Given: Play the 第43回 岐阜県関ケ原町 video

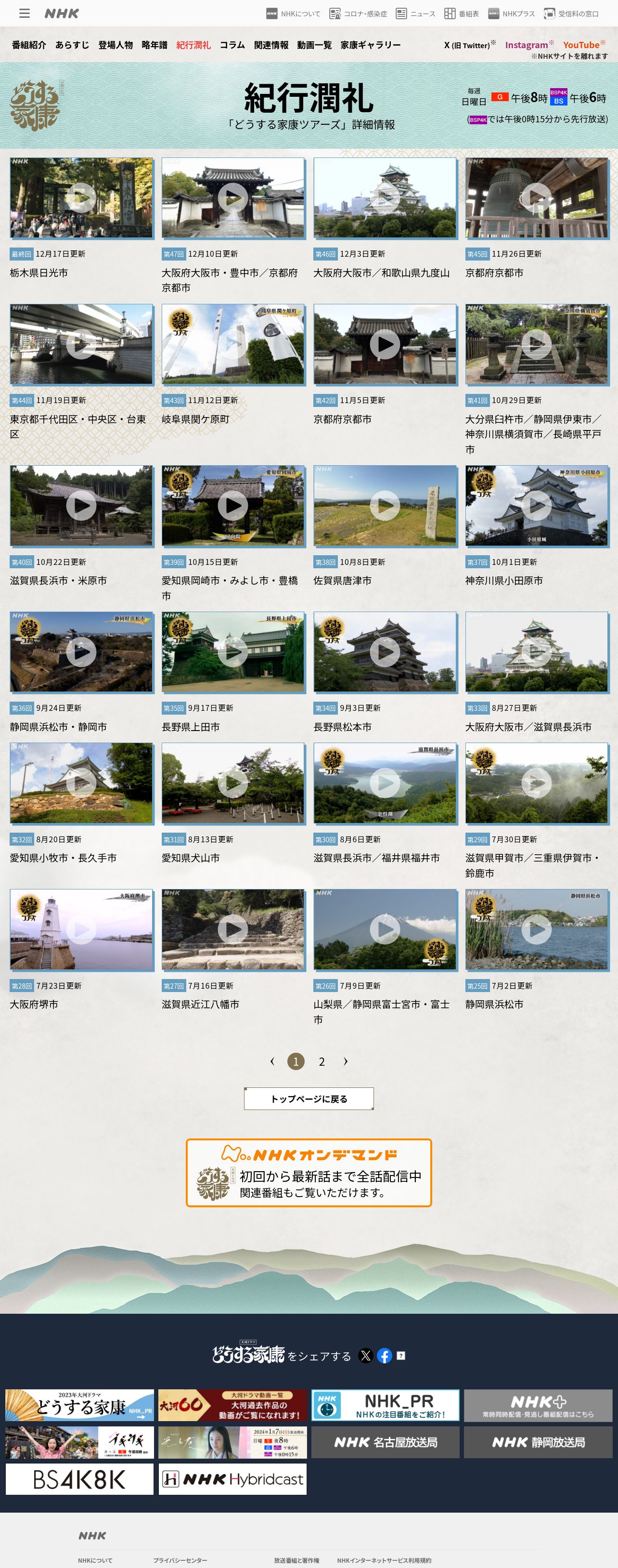Looking at the screenshot, I should tap(233, 344).
